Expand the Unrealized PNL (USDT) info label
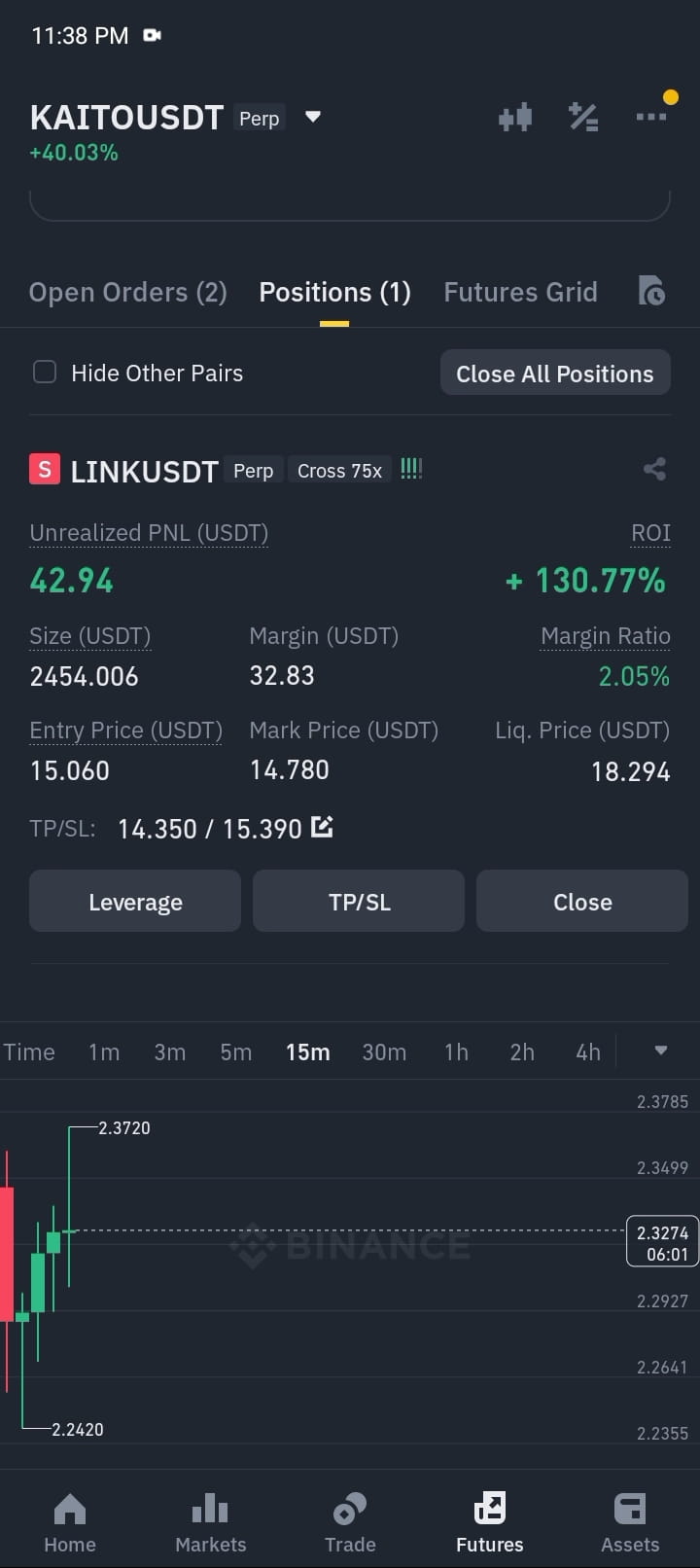 [148, 533]
